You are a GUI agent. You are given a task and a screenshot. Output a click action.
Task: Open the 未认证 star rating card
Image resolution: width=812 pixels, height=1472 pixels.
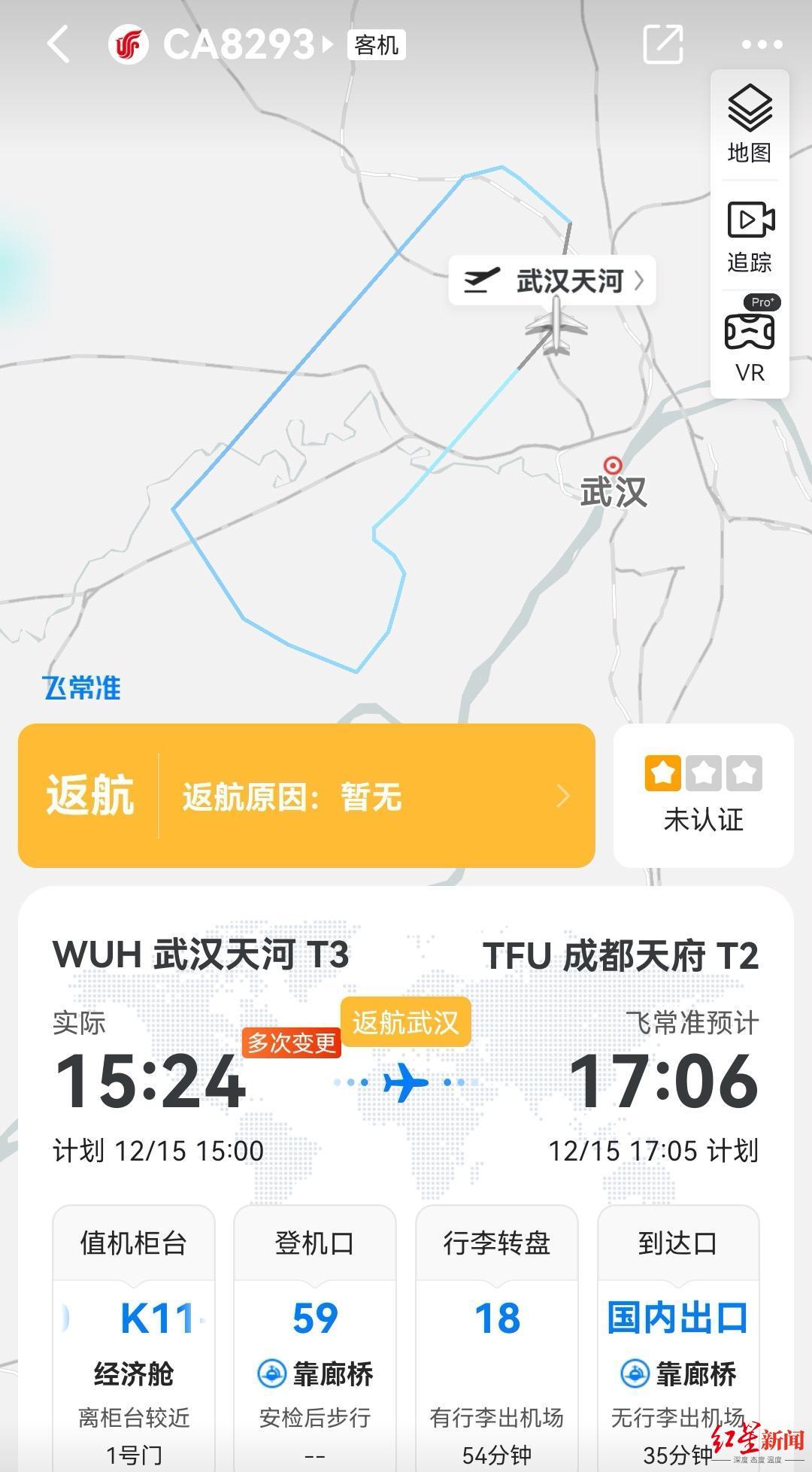pos(704,796)
